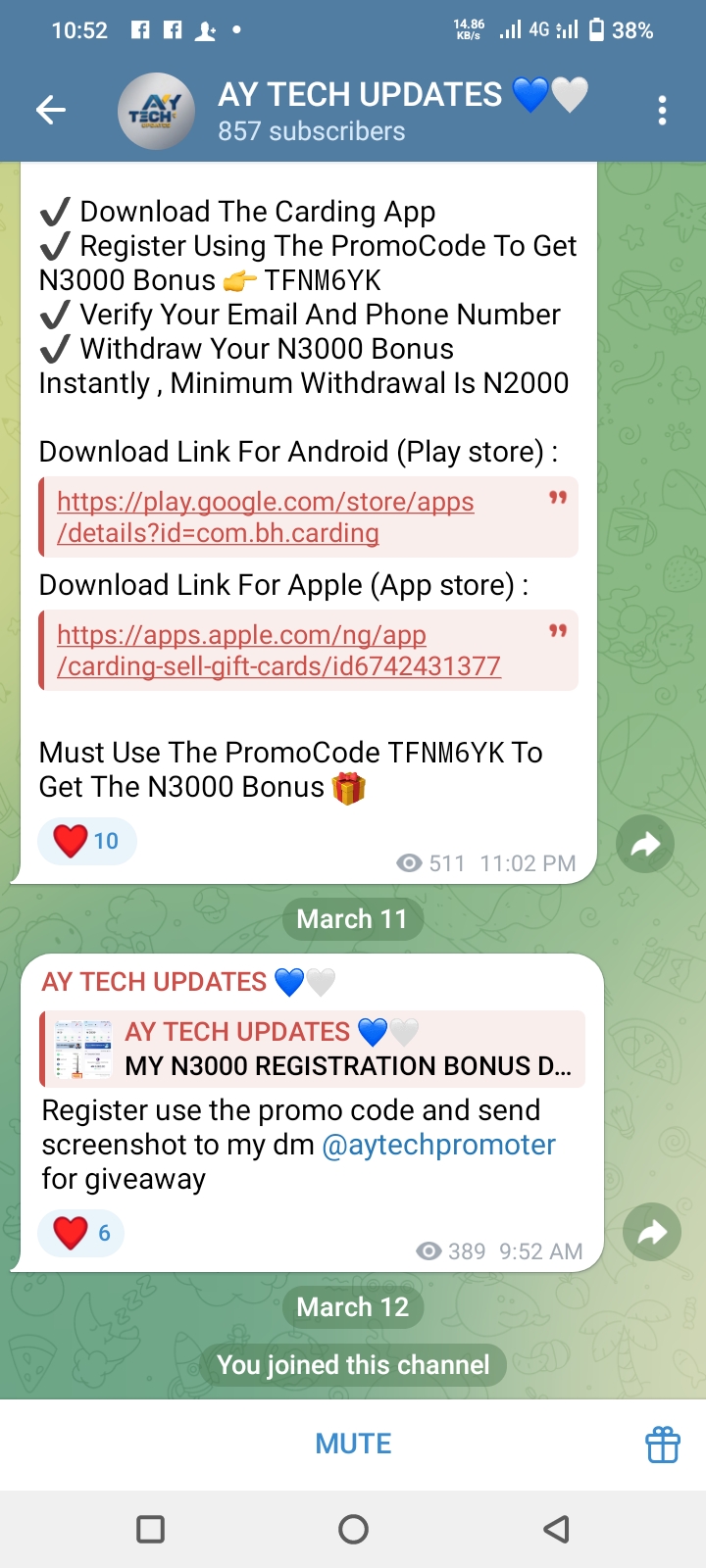Open AY TECH UPDATES channel info
This screenshot has height=1568, width=706.
pyautogui.click(x=359, y=111)
